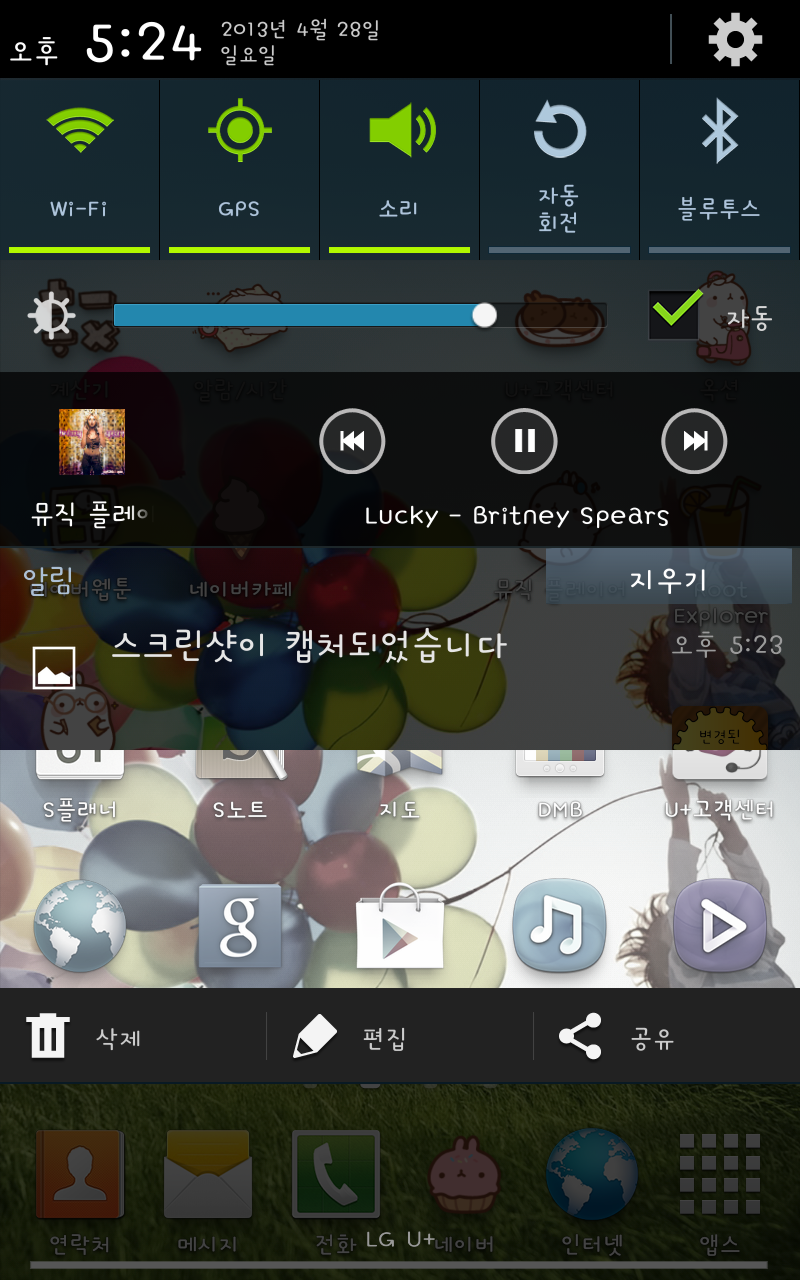Open settings via the gear icon
Image resolution: width=800 pixels, height=1280 pixels.
coord(735,40)
